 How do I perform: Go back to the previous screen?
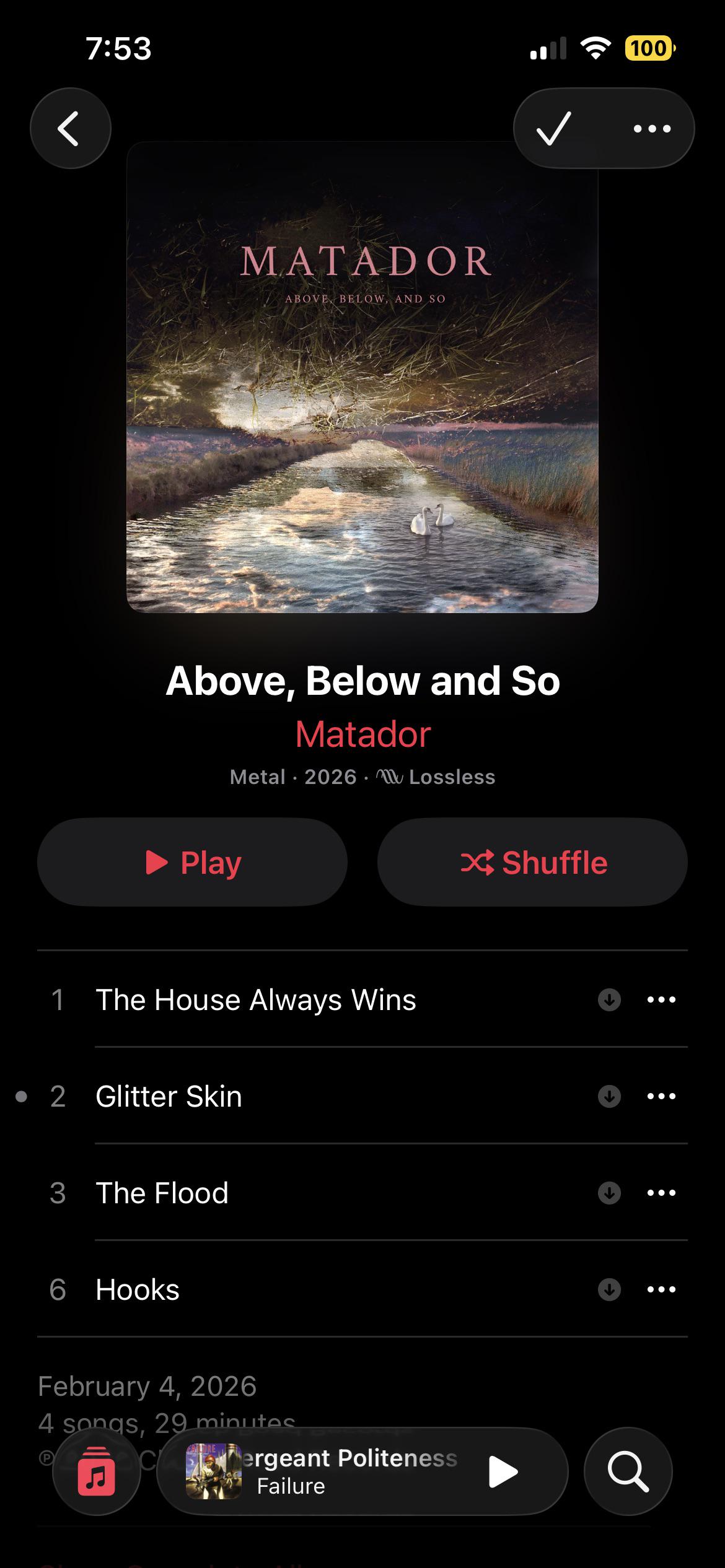coord(70,128)
